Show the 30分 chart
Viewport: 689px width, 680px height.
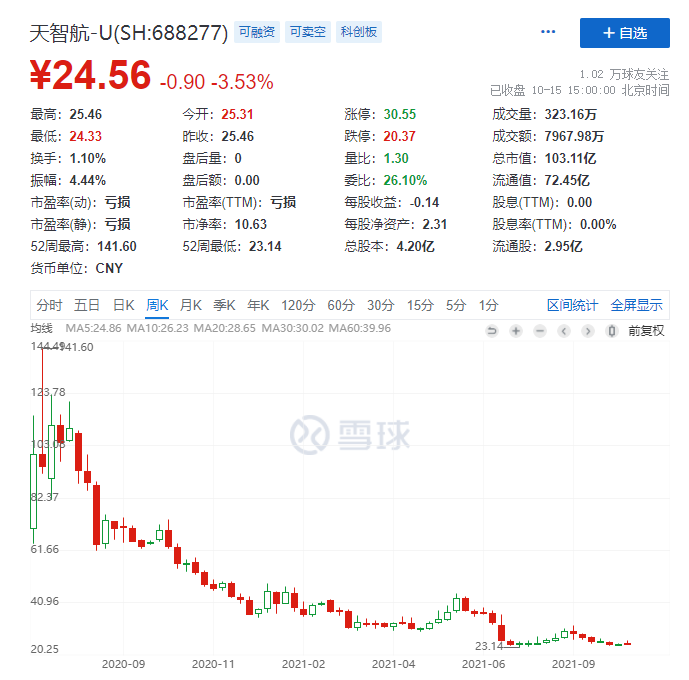[x=380, y=305]
